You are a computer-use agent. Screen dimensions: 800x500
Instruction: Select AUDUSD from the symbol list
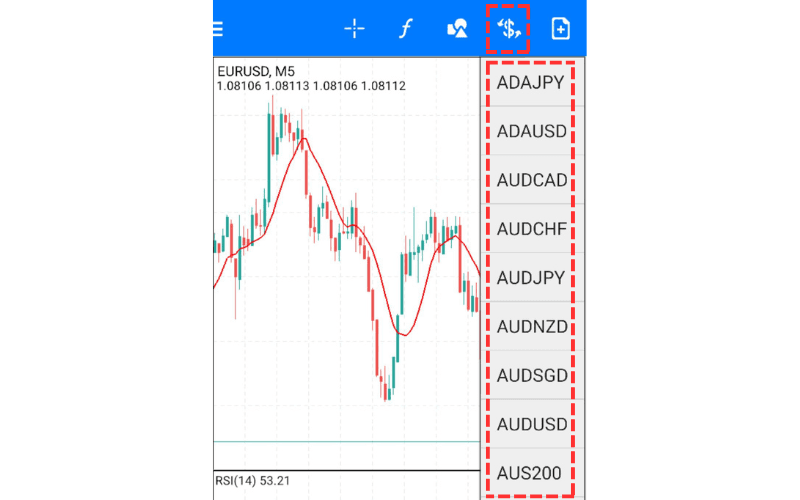click(x=531, y=424)
